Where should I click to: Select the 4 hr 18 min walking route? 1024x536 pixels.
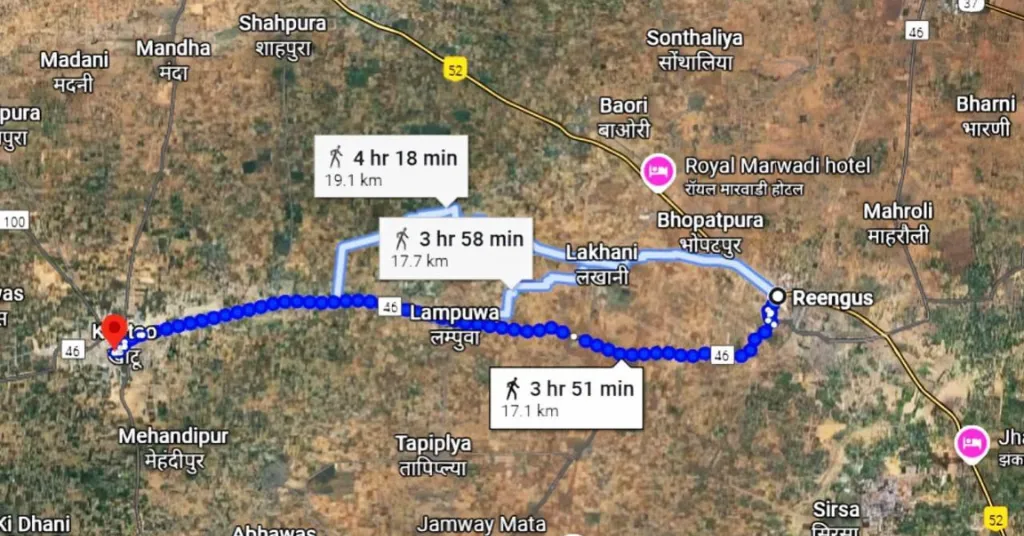pyautogui.click(x=391, y=166)
